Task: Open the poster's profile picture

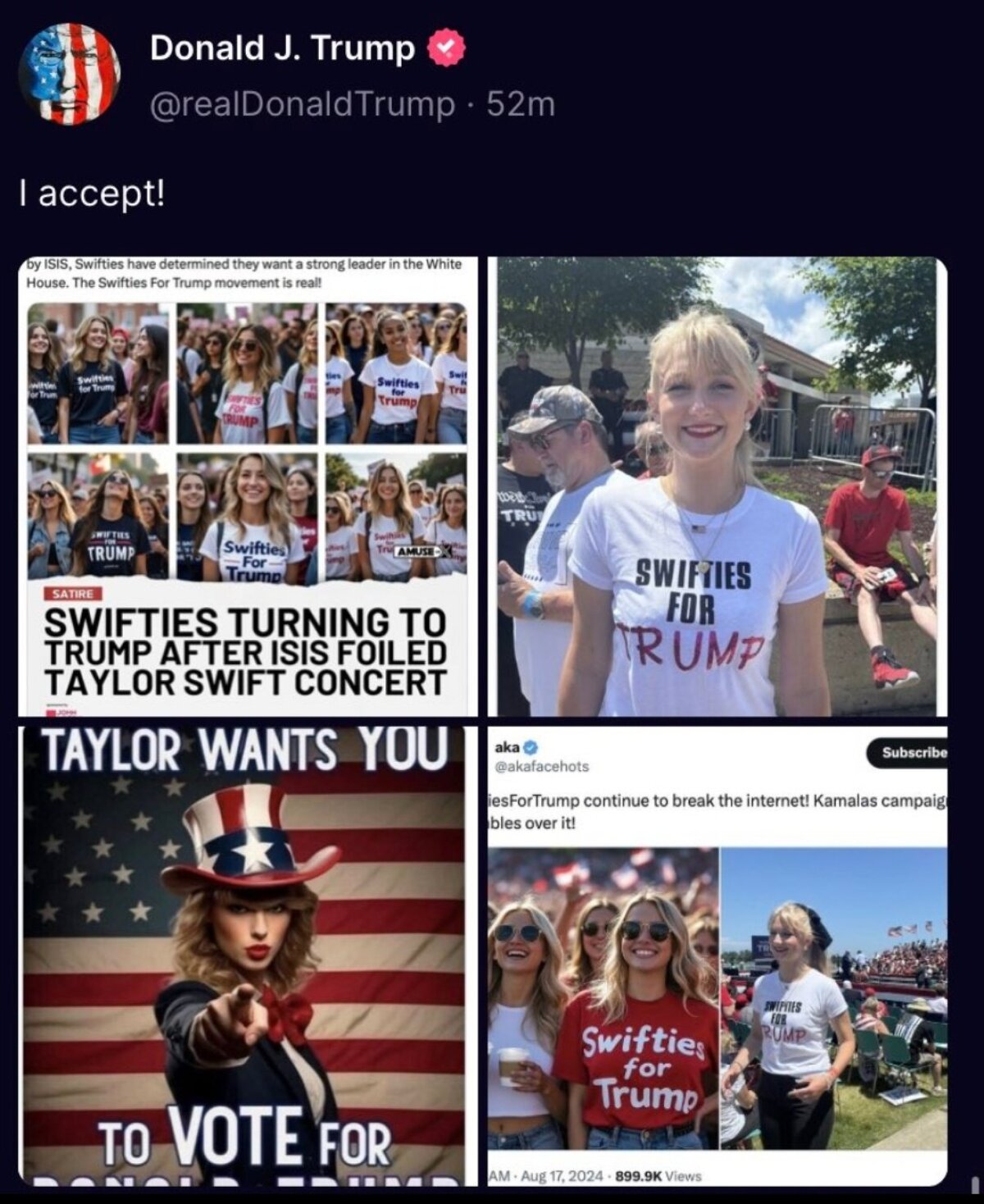Action: (69, 74)
